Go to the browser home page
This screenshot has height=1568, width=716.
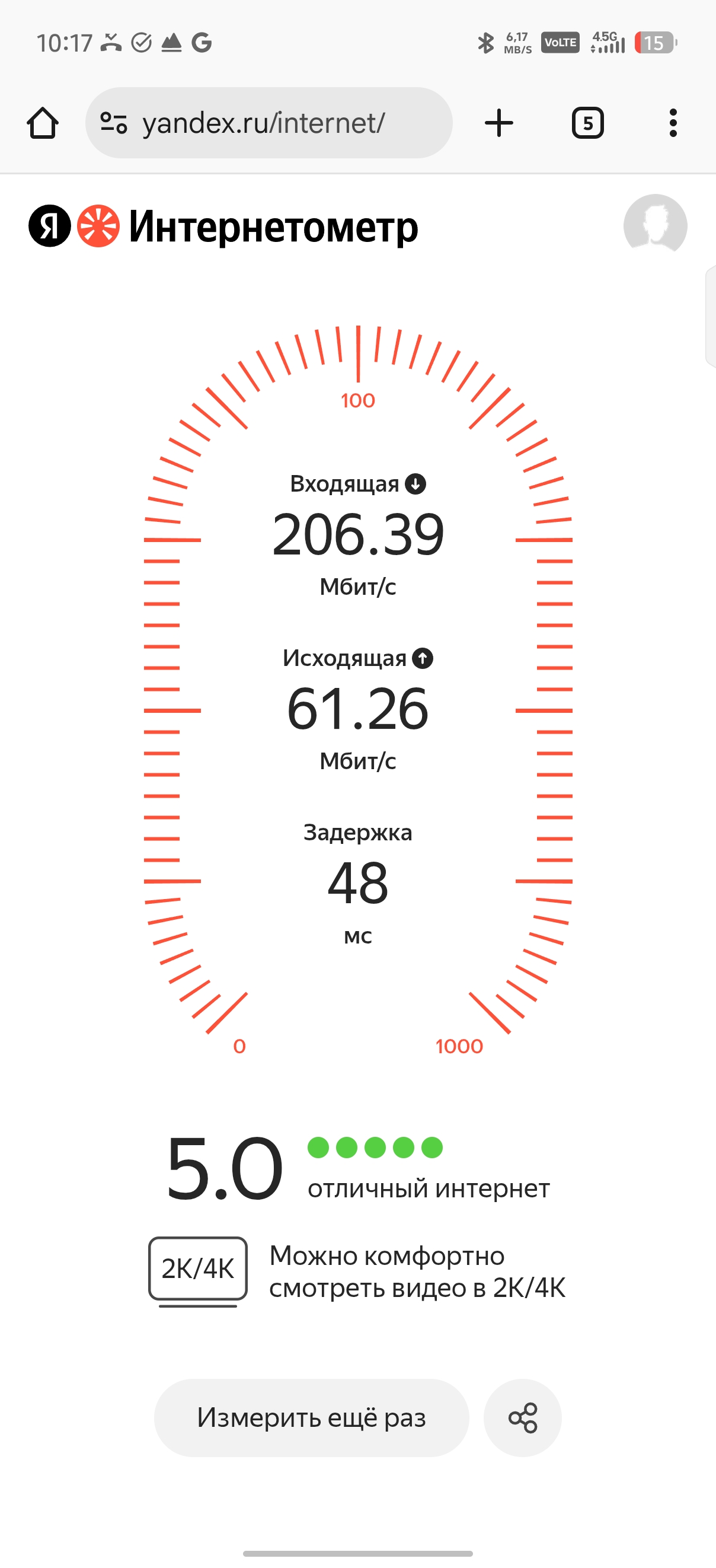click(x=43, y=123)
